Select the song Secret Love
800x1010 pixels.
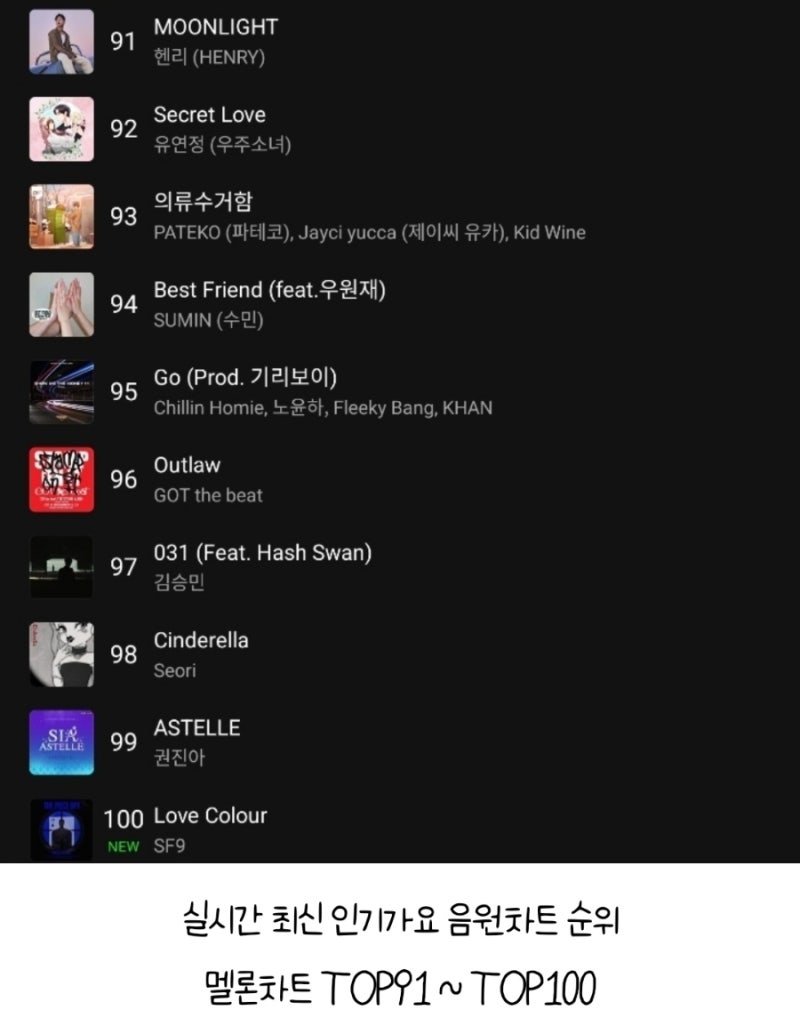208,114
